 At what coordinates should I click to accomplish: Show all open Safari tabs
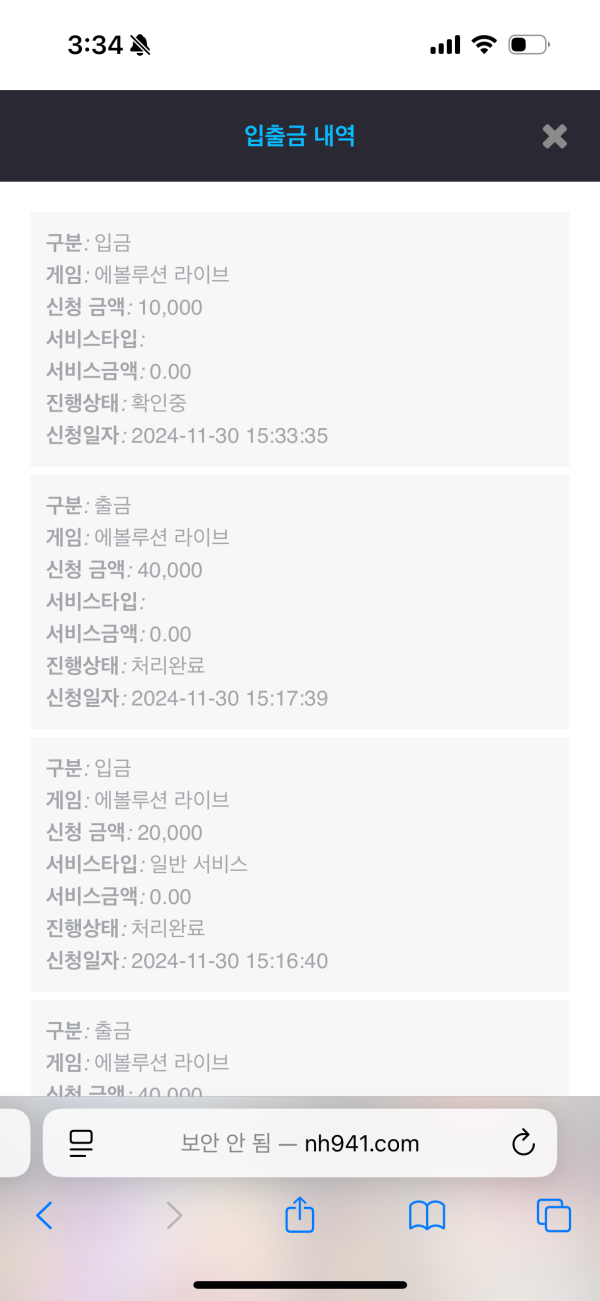point(553,1215)
